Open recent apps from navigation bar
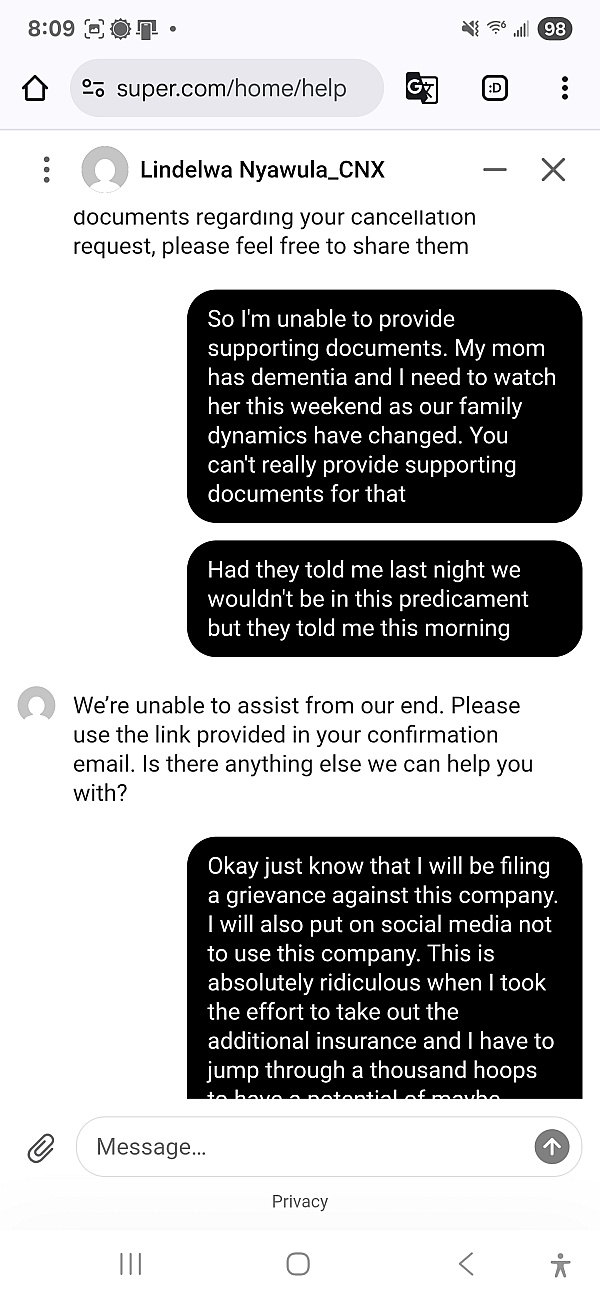 130,1264
